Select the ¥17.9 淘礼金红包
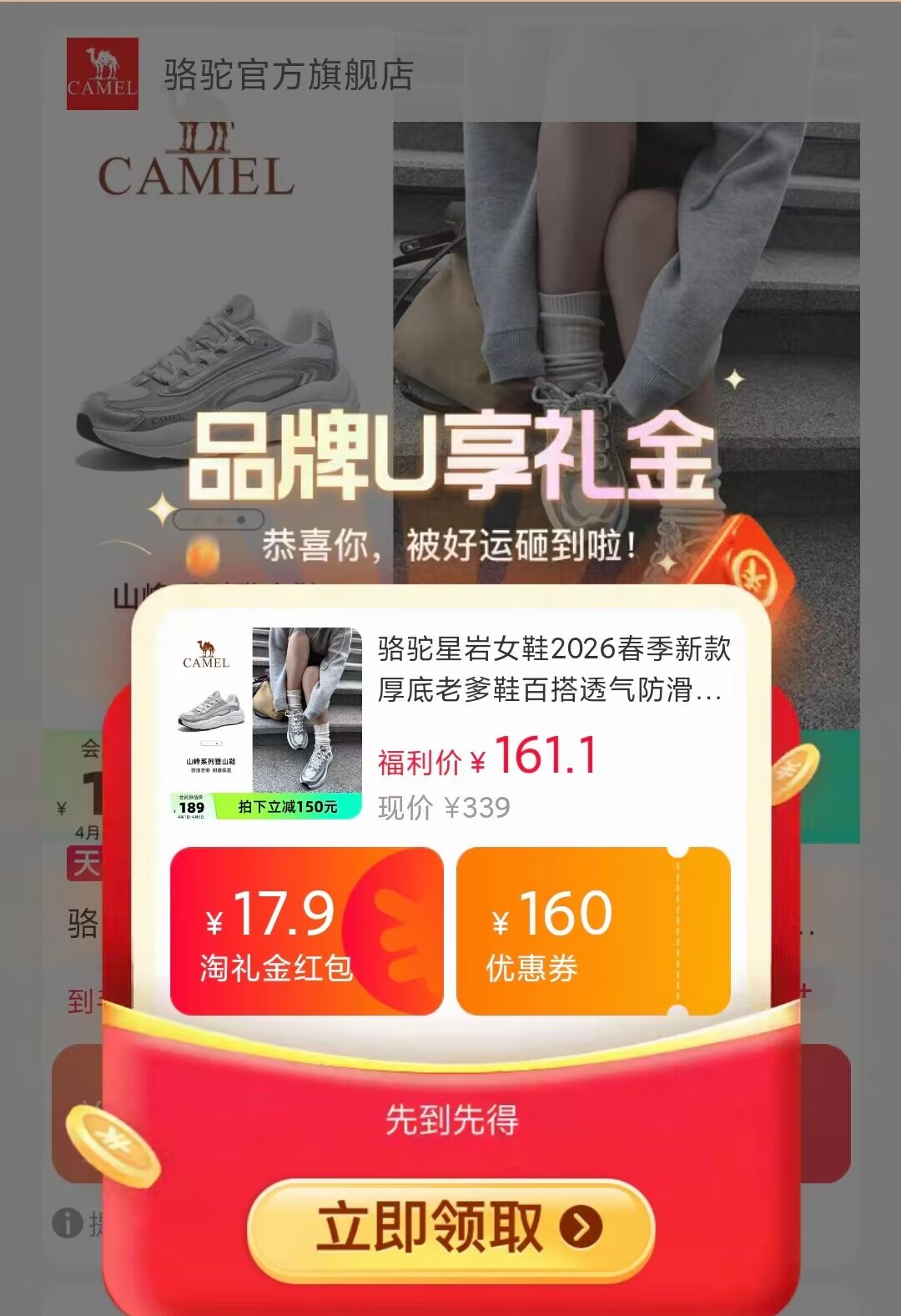The height and width of the screenshot is (1316, 901). pyautogui.click(x=307, y=930)
